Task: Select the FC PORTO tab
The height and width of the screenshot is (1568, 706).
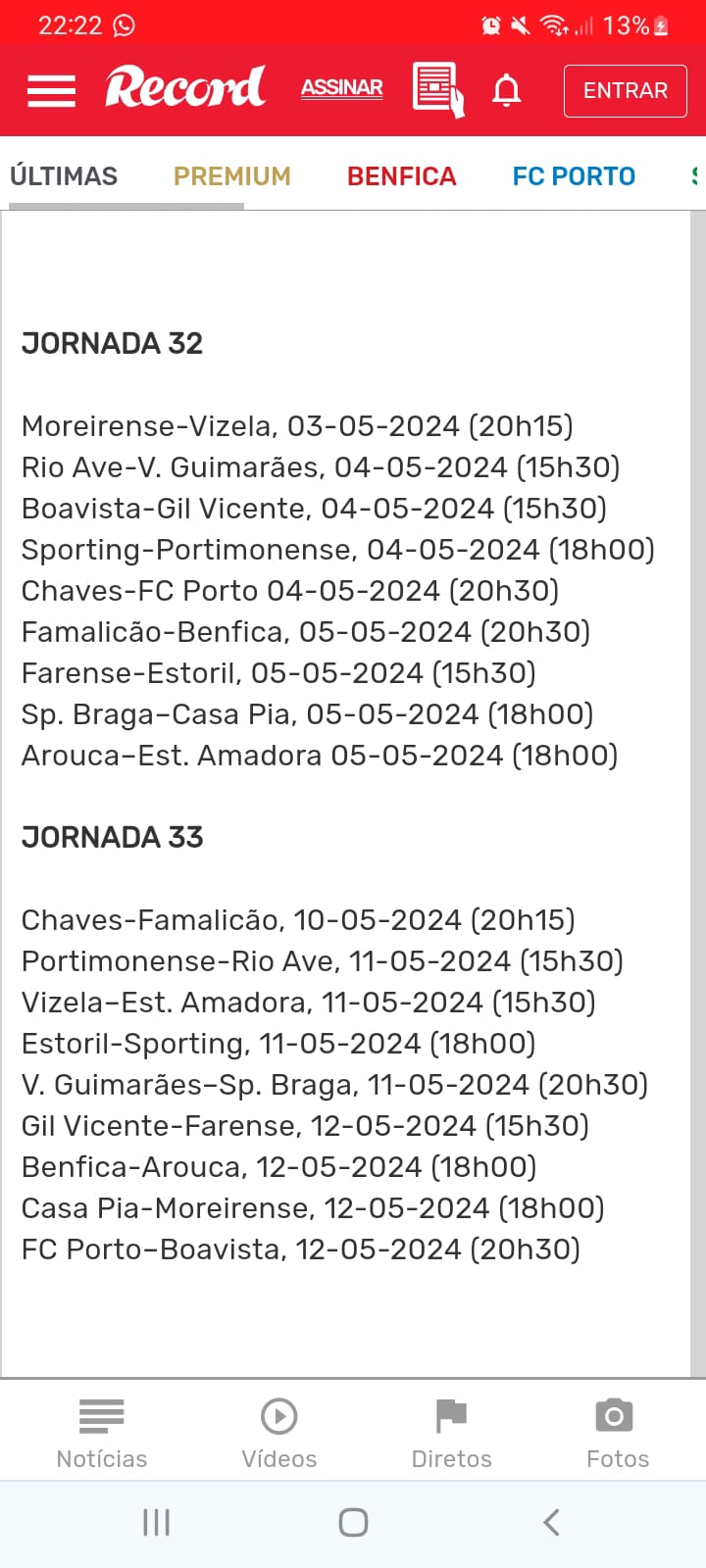Action: 574,176
